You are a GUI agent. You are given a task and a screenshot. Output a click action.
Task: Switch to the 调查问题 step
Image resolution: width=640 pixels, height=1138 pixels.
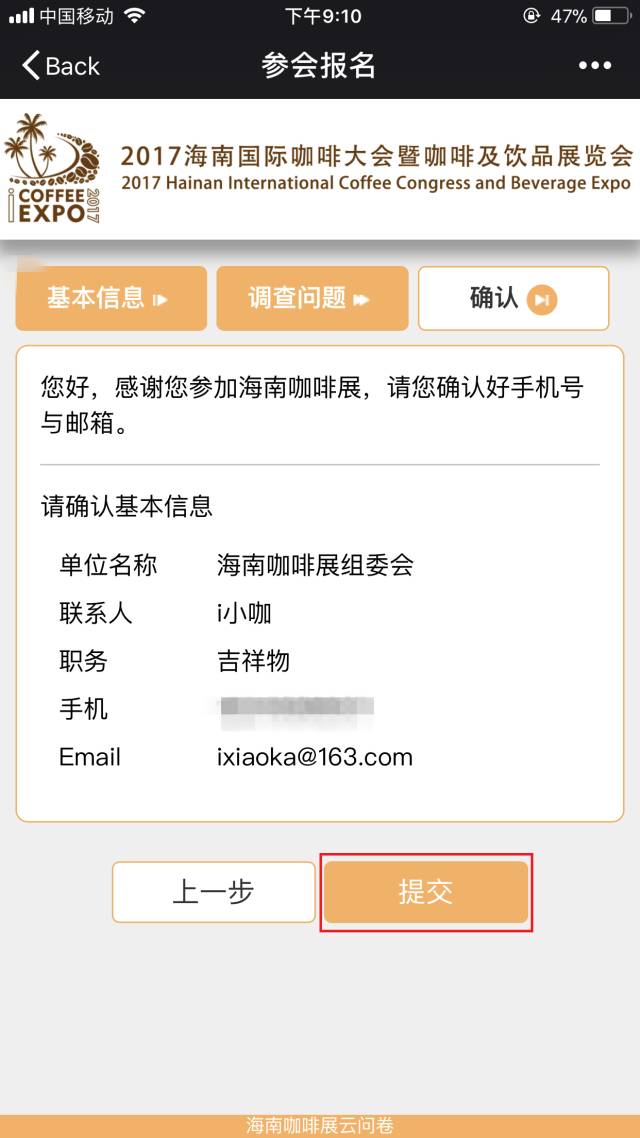312,298
